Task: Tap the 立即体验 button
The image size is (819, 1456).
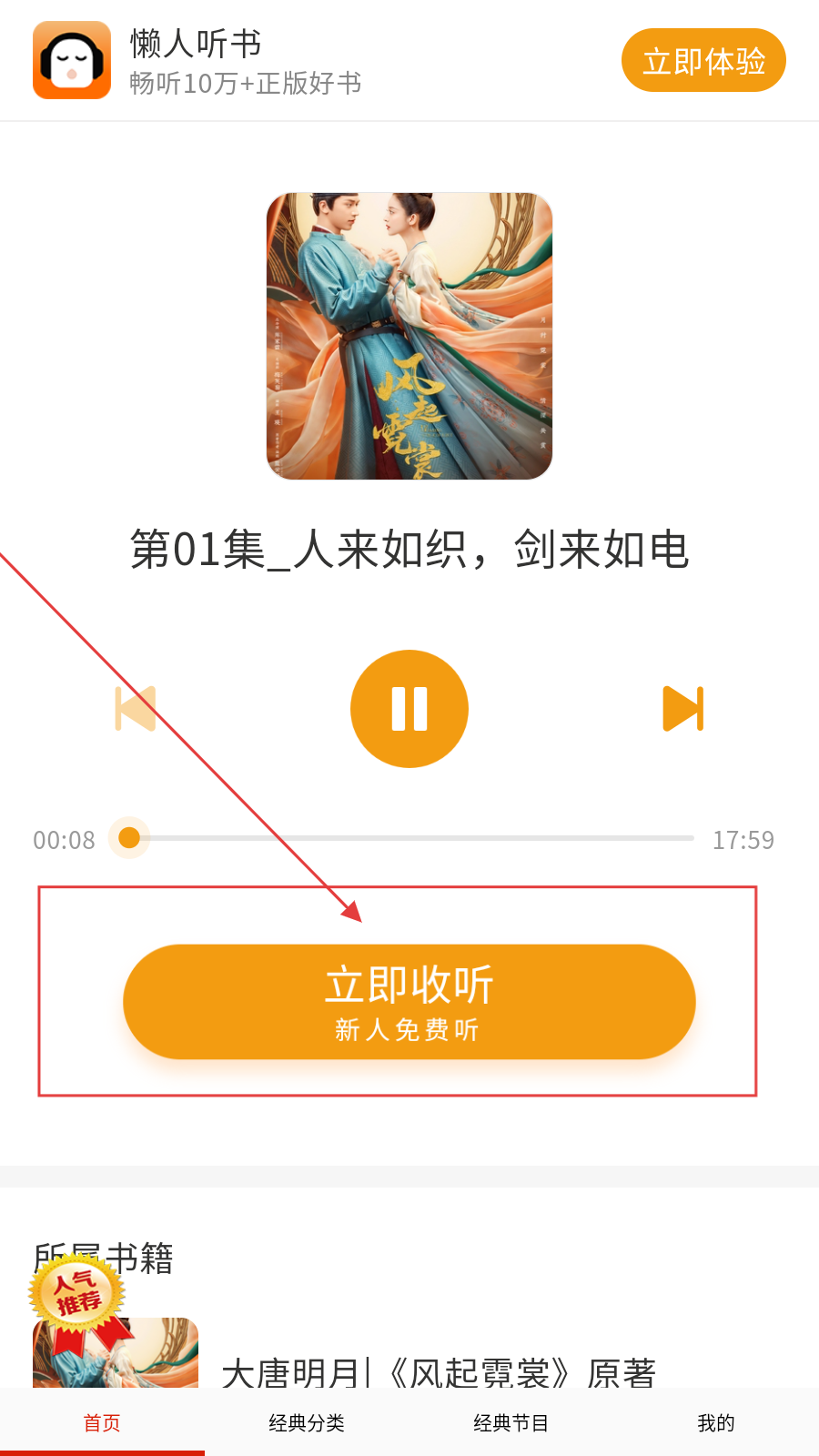Action: 703,61
